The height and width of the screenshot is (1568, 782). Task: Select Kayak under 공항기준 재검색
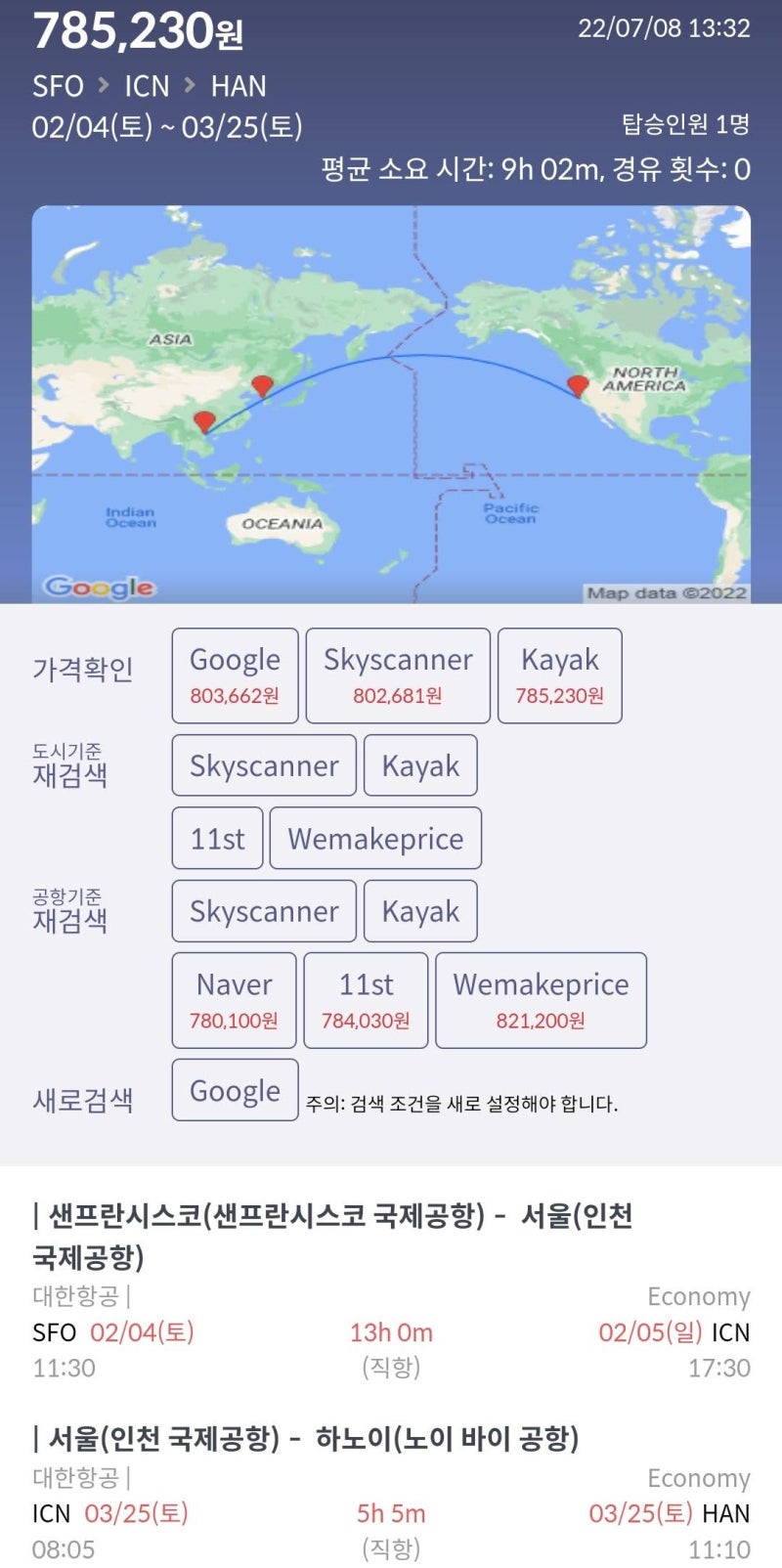(x=420, y=911)
